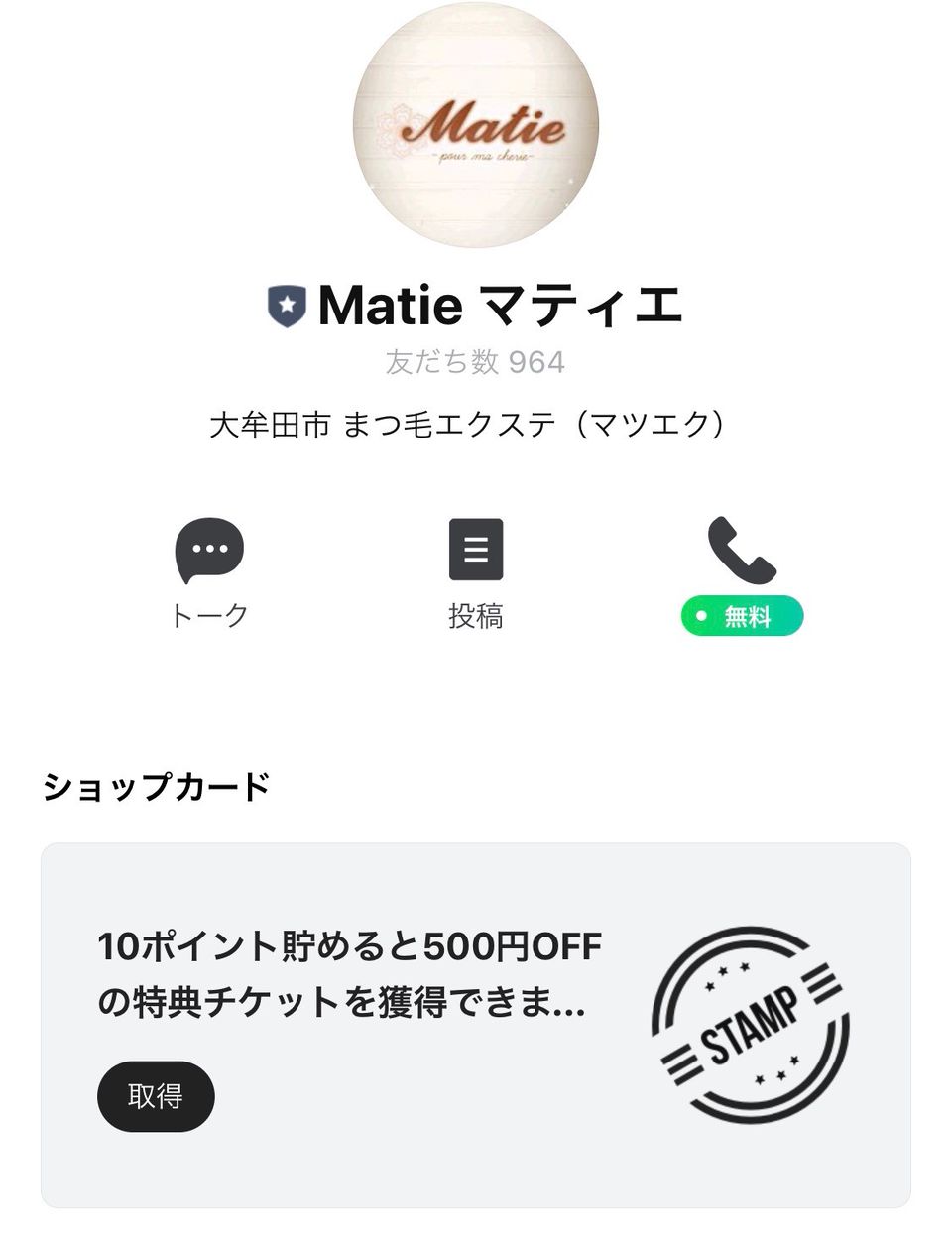Start a free call via the phone icon

pyautogui.click(x=742, y=552)
